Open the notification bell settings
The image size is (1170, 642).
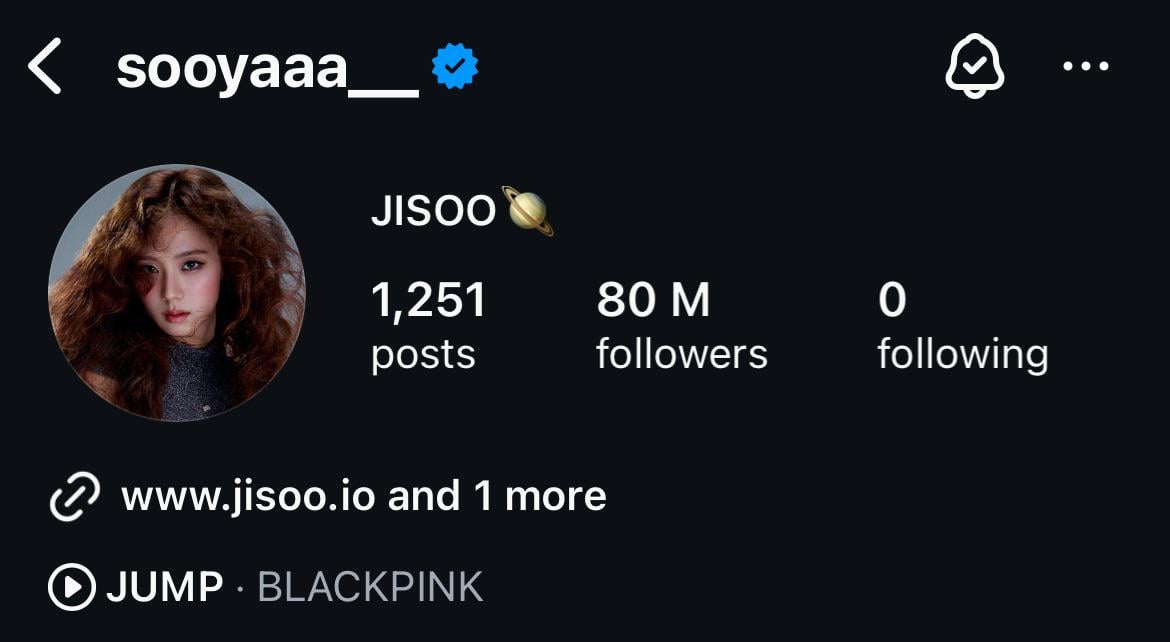pyautogui.click(x=974, y=67)
